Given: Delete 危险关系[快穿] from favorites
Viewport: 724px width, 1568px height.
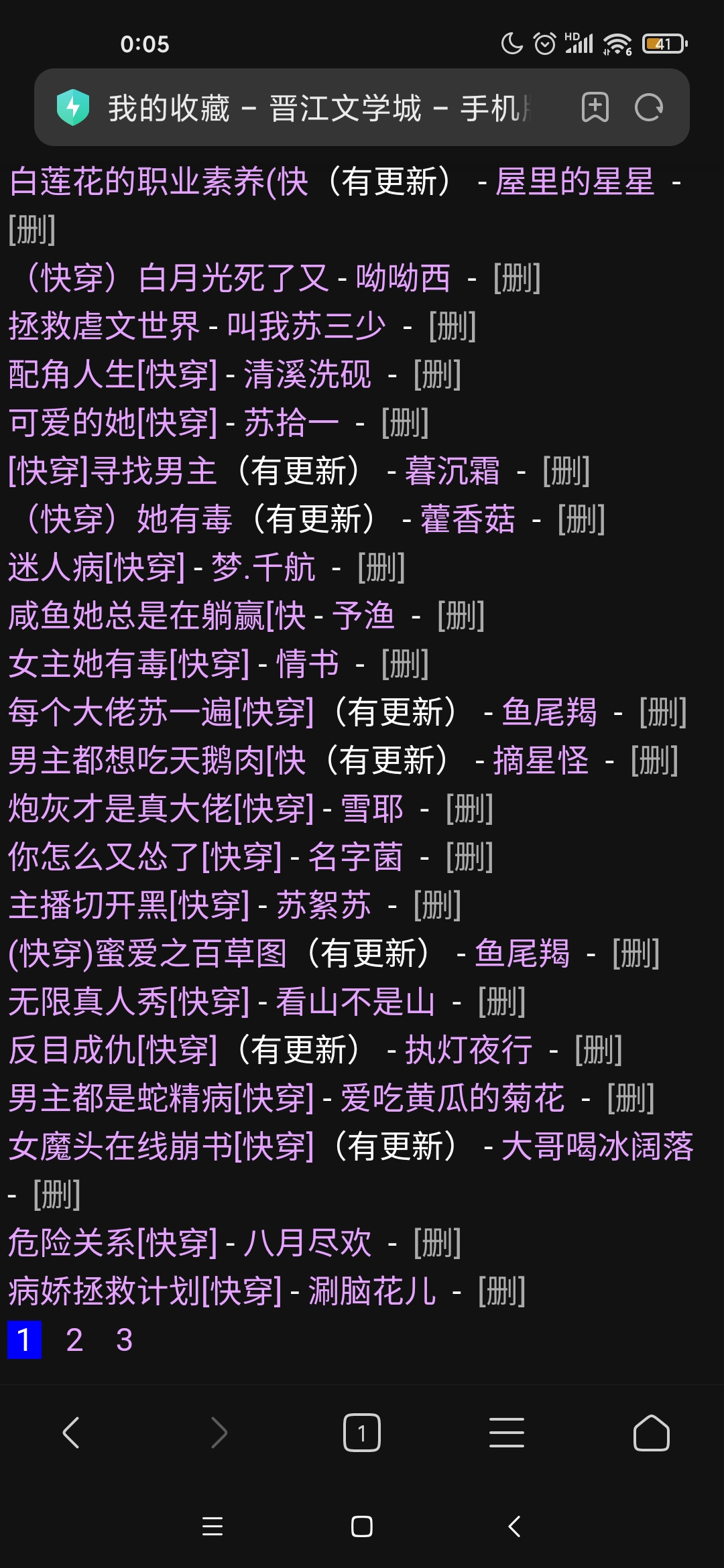Looking at the screenshot, I should [x=437, y=1243].
